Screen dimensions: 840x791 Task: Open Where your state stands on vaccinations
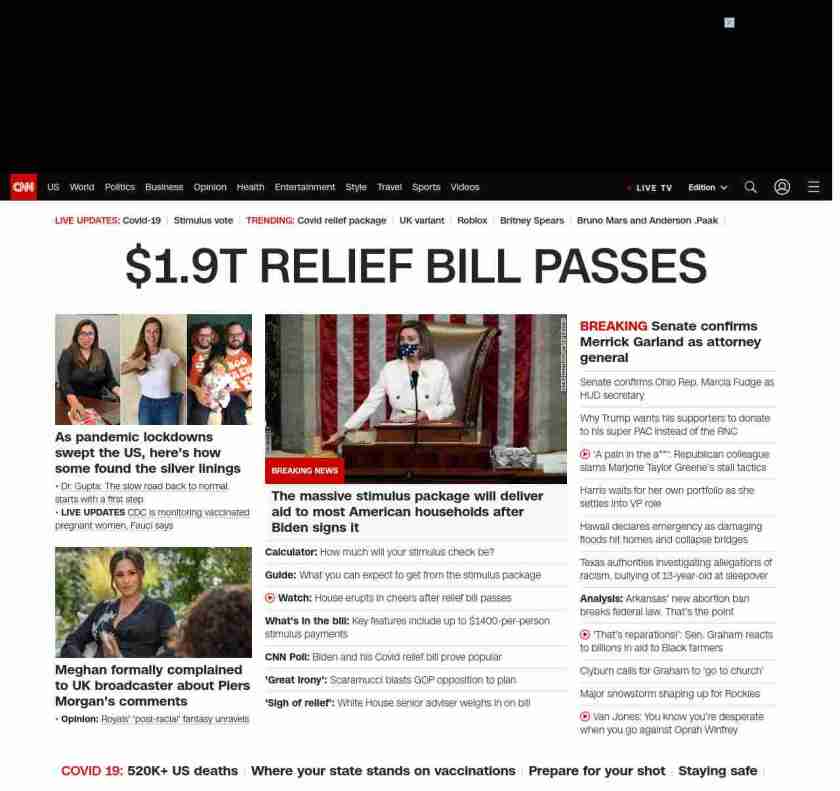point(383,771)
